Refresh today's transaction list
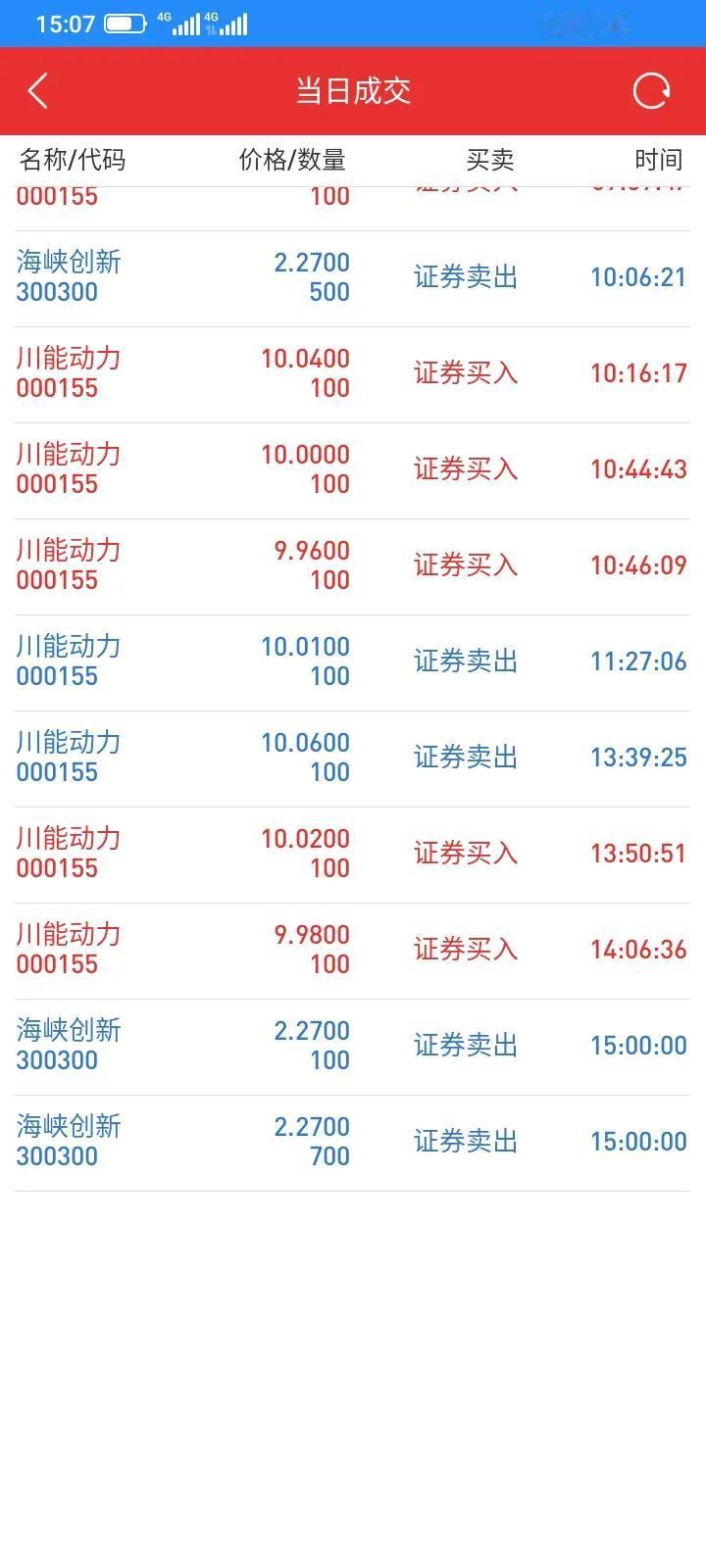This screenshot has width=706, height=1568. (x=652, y=91)
